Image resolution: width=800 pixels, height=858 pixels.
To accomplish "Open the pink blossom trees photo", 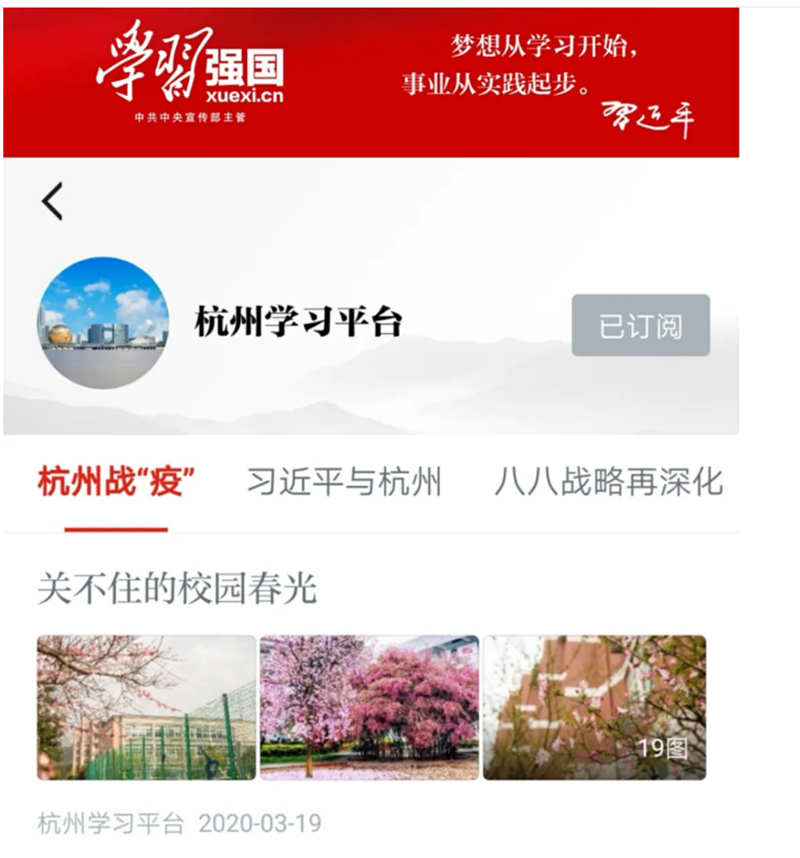I will pyautogui.click(x=369, y=707).
